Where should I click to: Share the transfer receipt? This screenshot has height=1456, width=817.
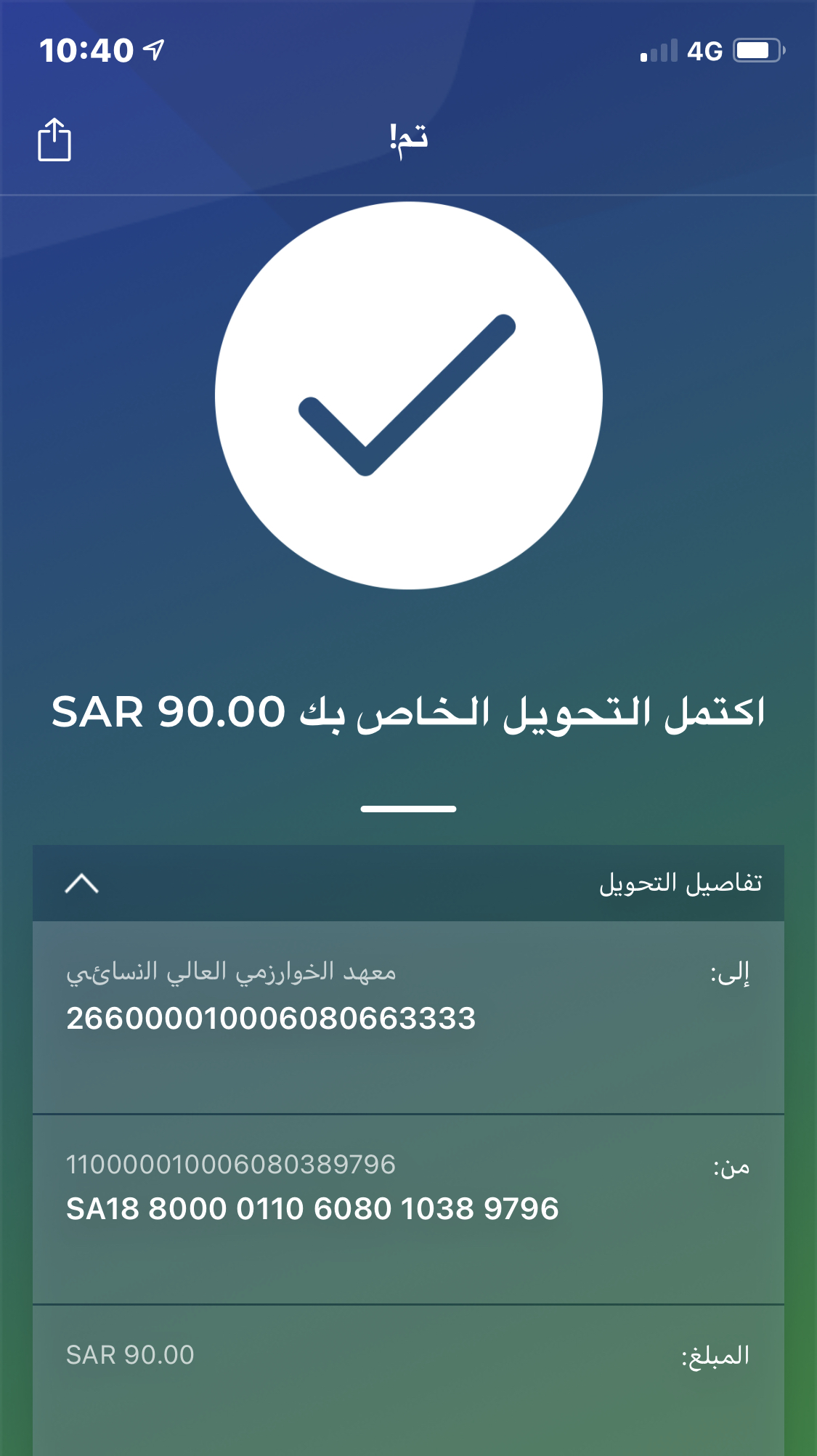[x=54, y=139]
